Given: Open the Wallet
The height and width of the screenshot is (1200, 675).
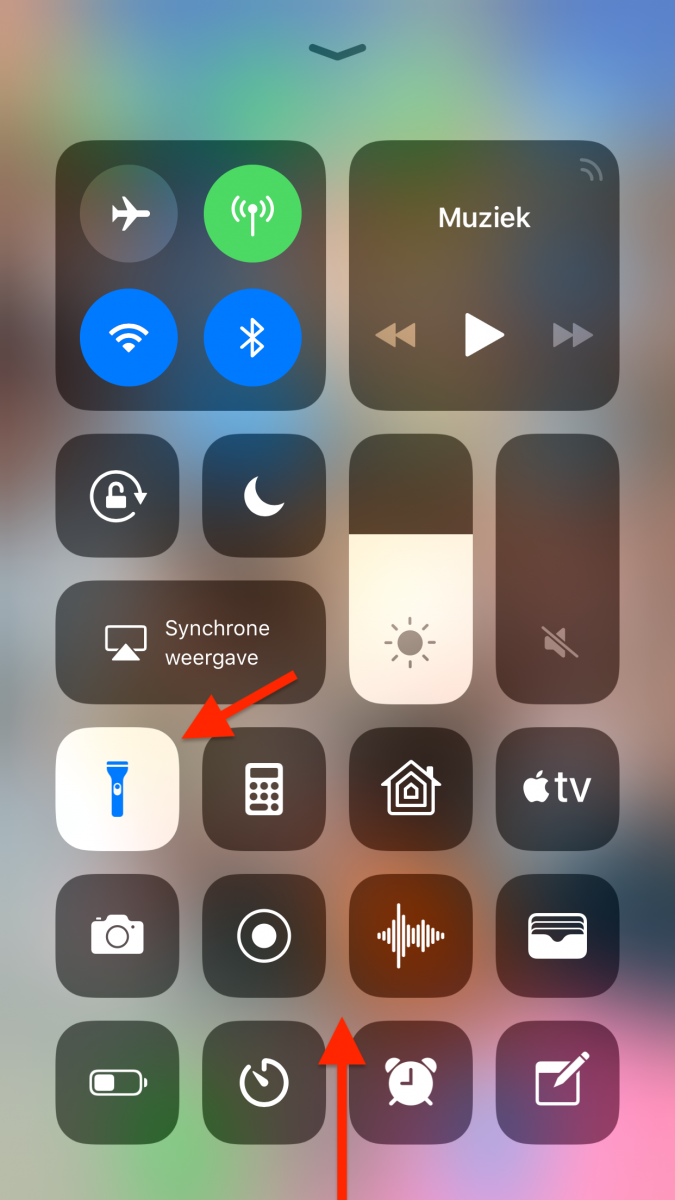Looking at the screenshot, I should (x=557, y=936).
